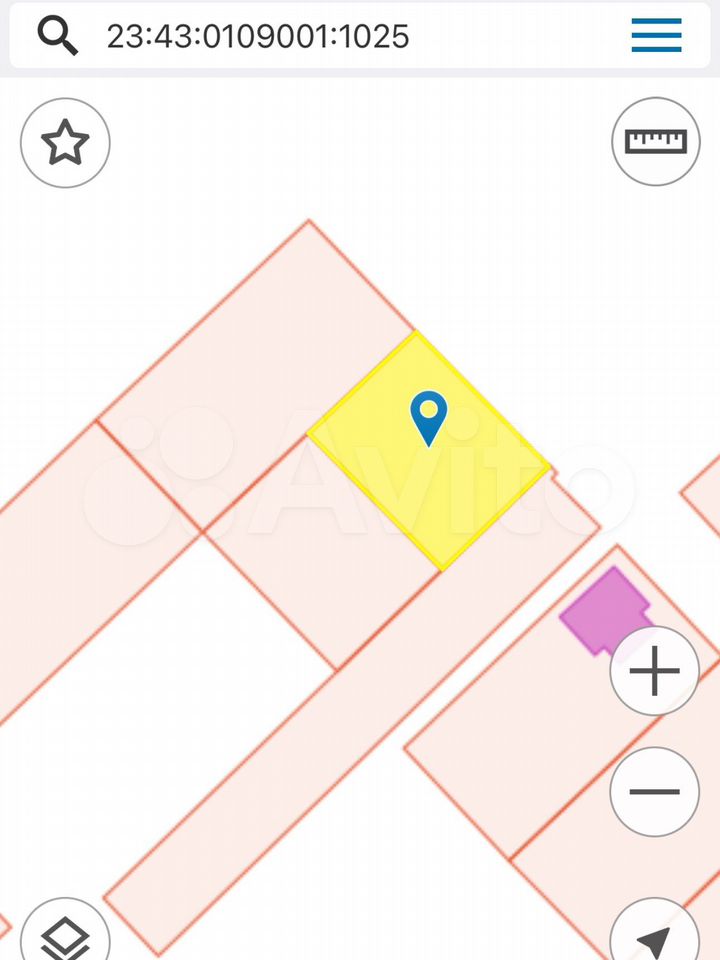Tap the search magnifier icon

pyautogui.click(x=58, y=37)
